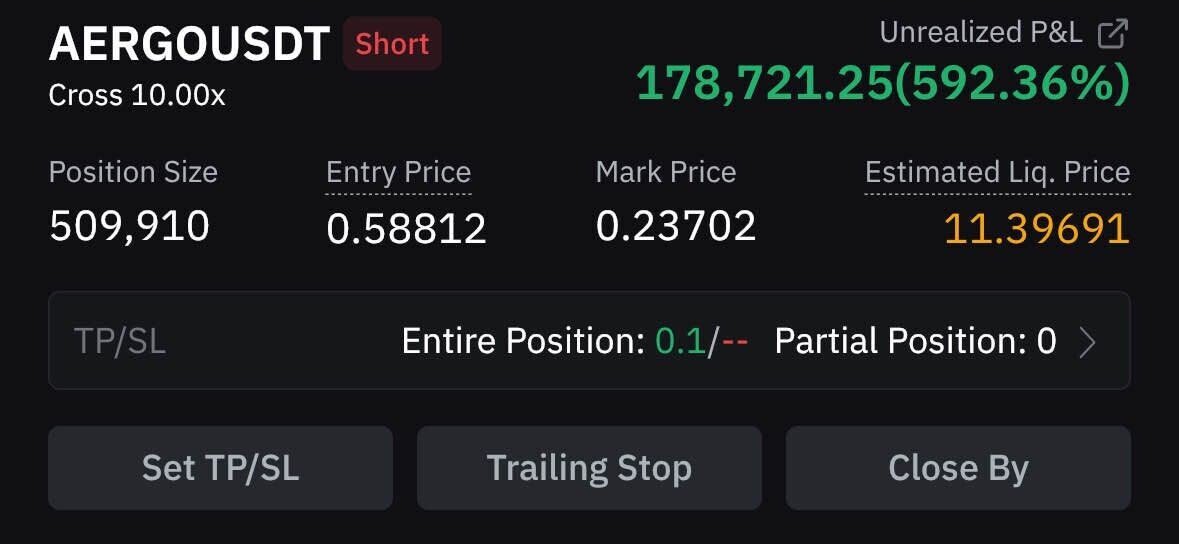Tap the Close By button
The height and width of the screenshot is (544, 1179).
click(958, 468)
